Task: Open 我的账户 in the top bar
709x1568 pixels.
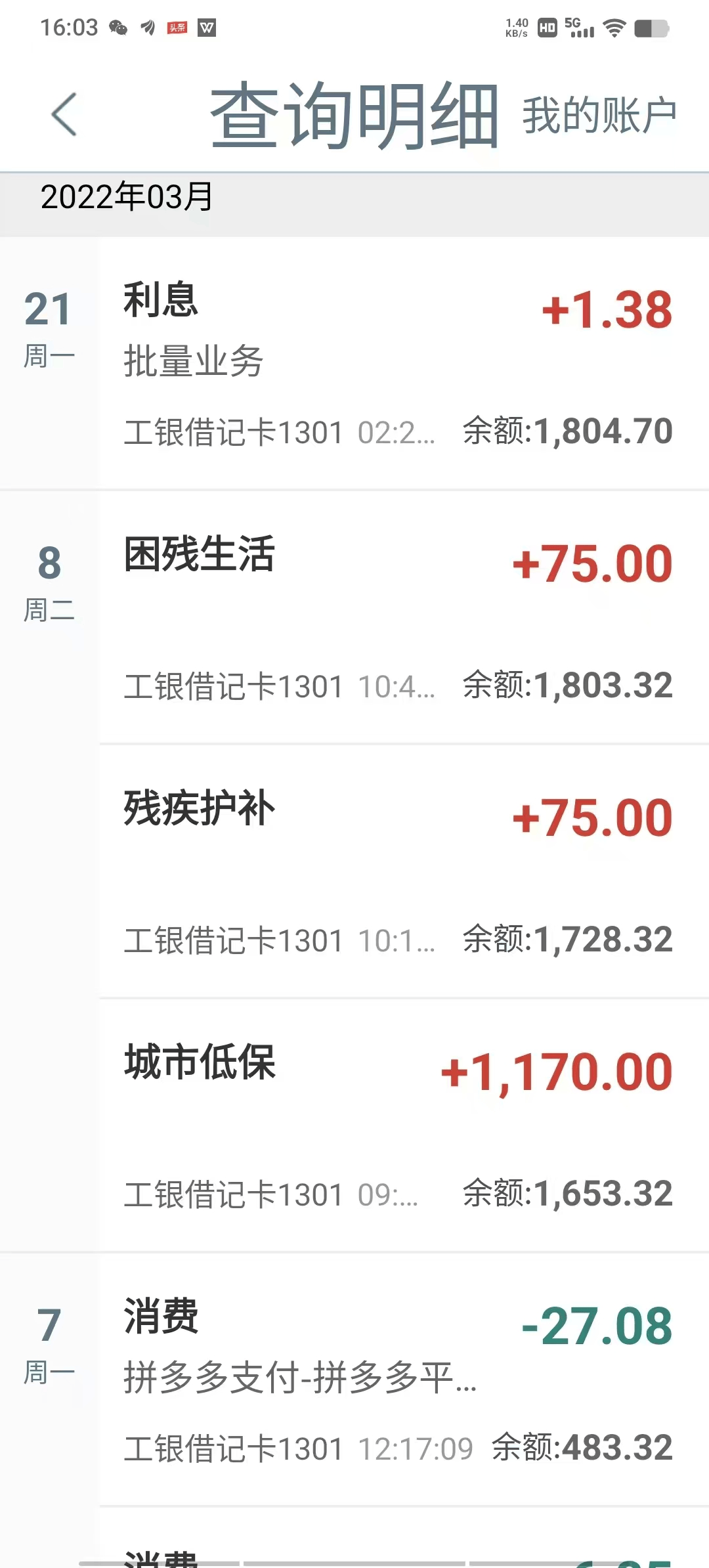Action: click(x=599, y=116)
